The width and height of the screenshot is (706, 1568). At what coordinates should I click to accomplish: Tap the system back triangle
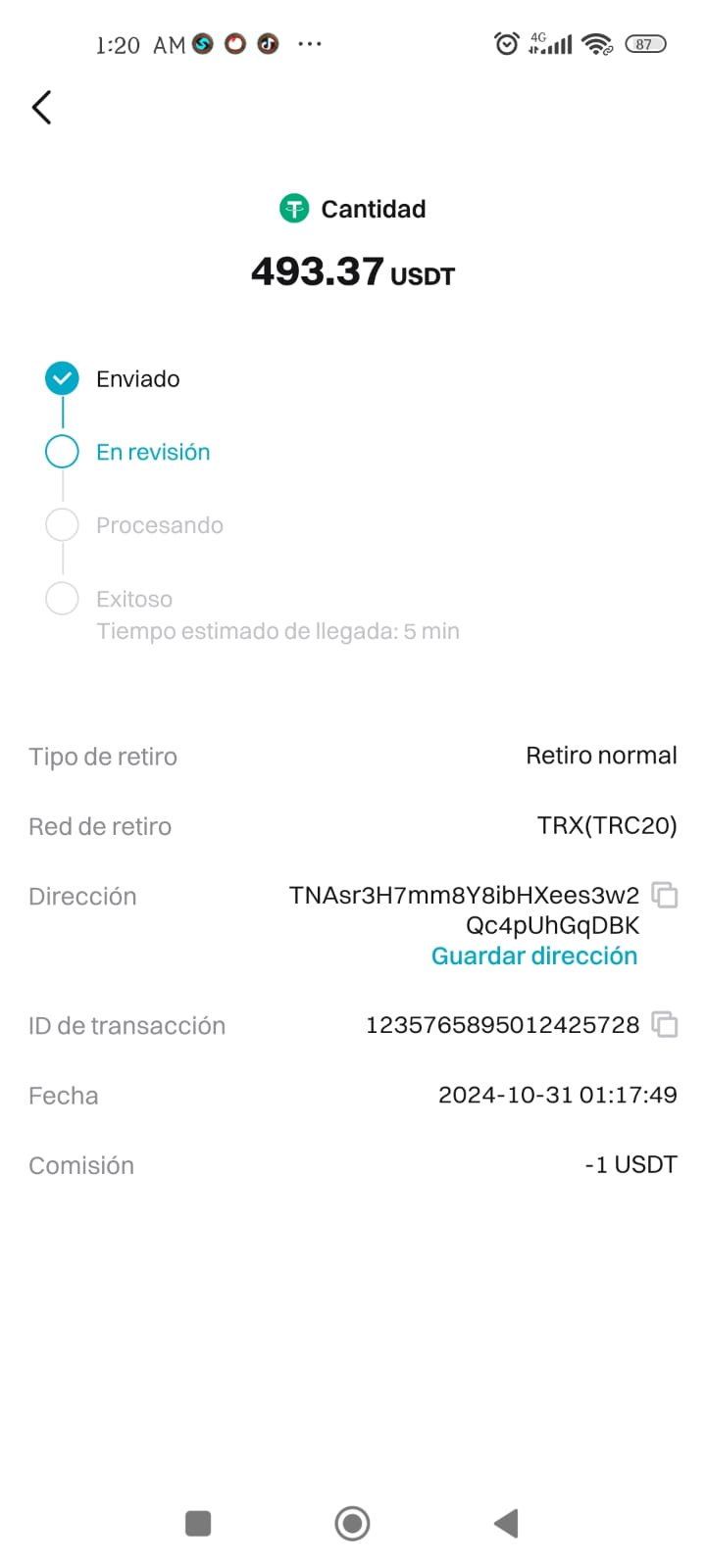click(506, 1523)
